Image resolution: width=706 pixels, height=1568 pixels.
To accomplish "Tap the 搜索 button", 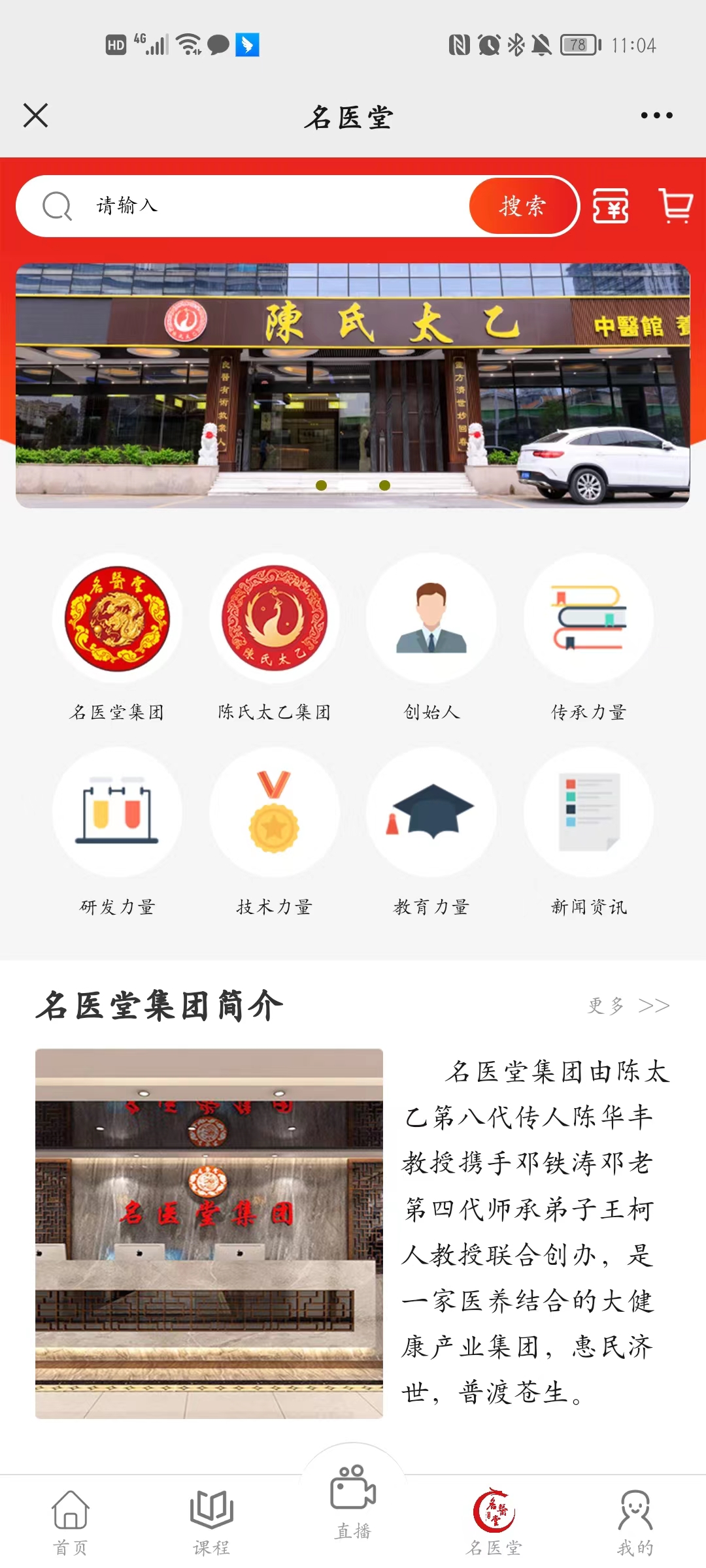I will tap(523, 206).
